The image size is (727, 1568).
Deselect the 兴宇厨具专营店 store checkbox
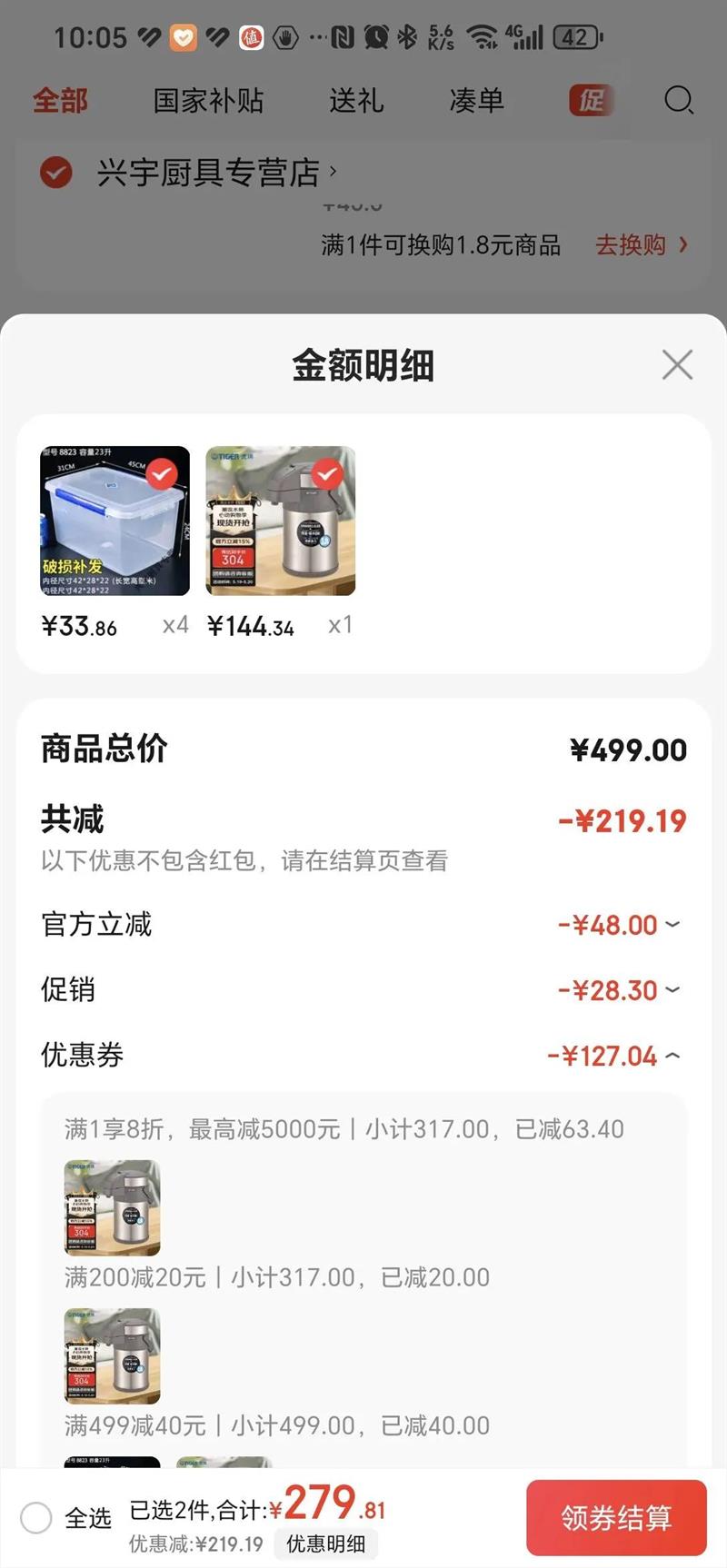[x=56, y=172]
